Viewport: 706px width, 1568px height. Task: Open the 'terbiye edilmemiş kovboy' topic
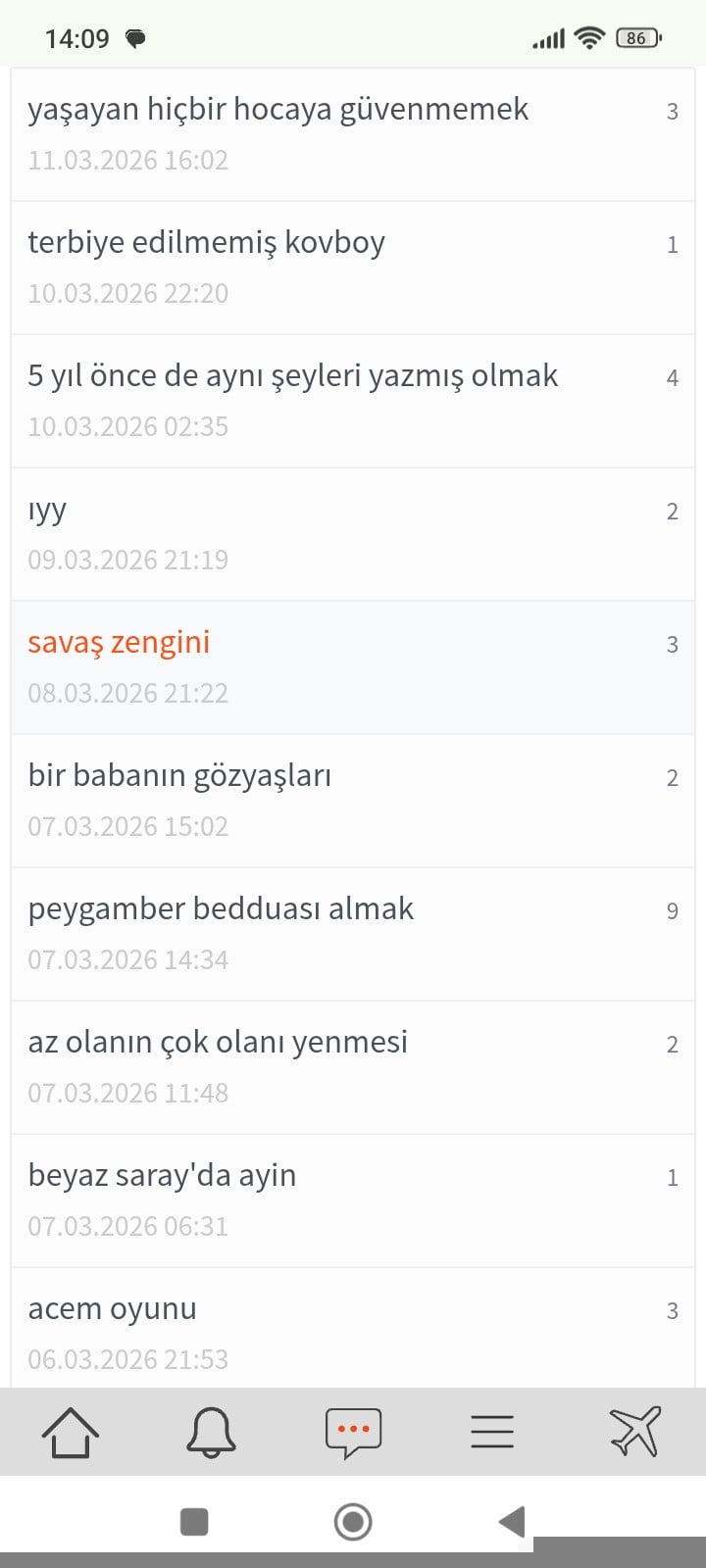coord(207,243)
